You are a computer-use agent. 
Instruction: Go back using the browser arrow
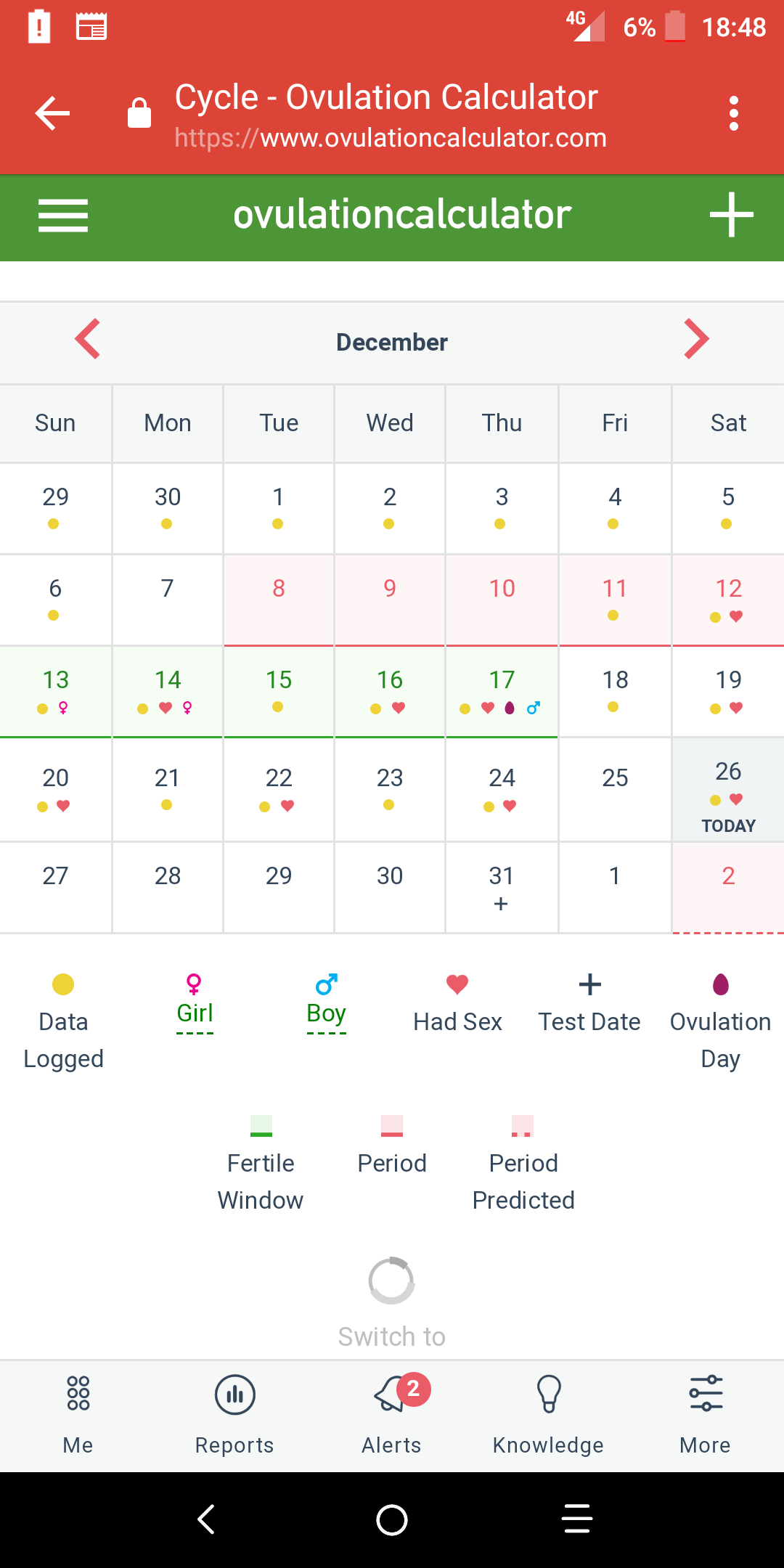(x=52, y=113)
